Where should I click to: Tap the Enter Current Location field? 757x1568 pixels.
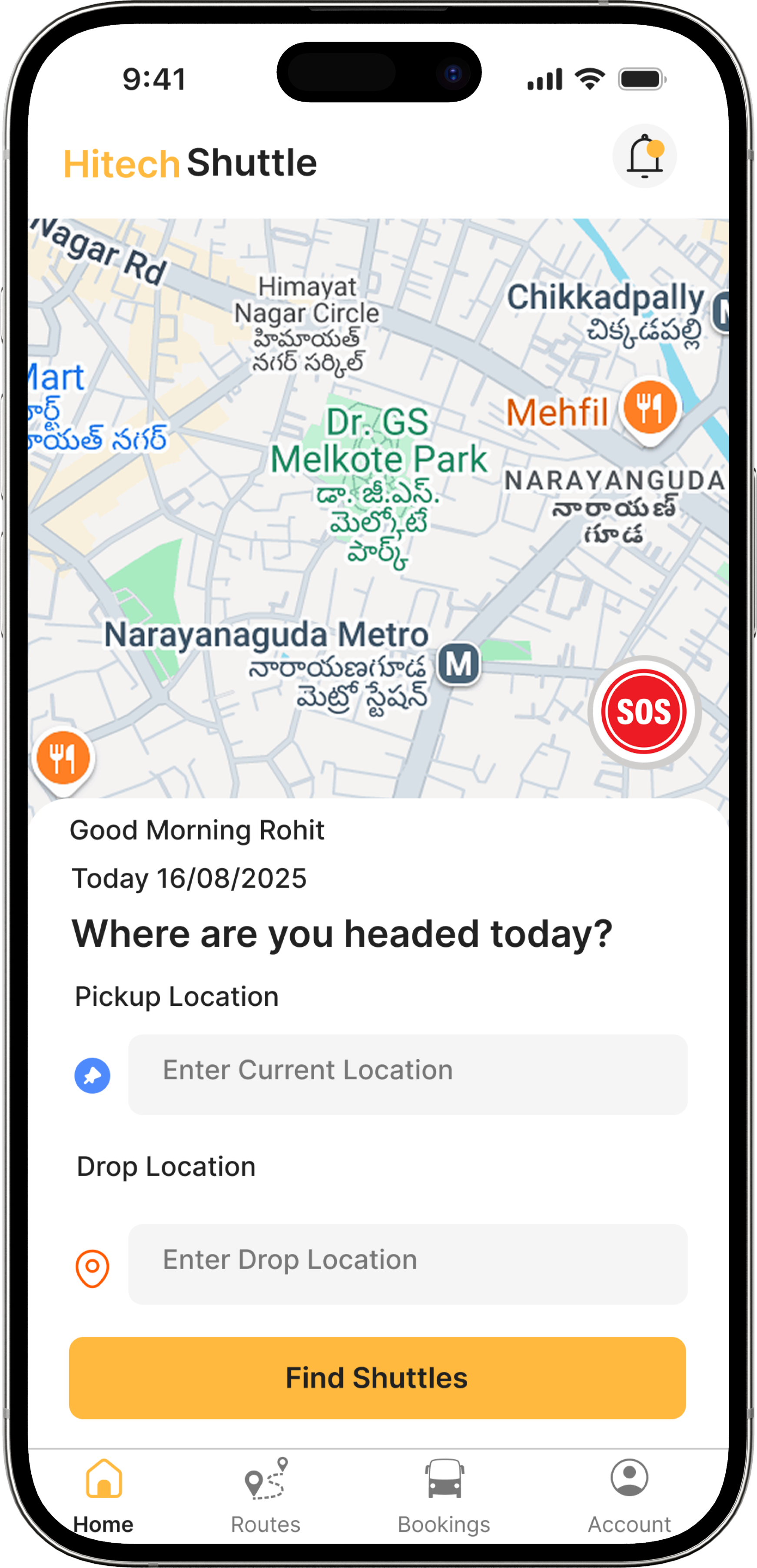point(408,1074)
